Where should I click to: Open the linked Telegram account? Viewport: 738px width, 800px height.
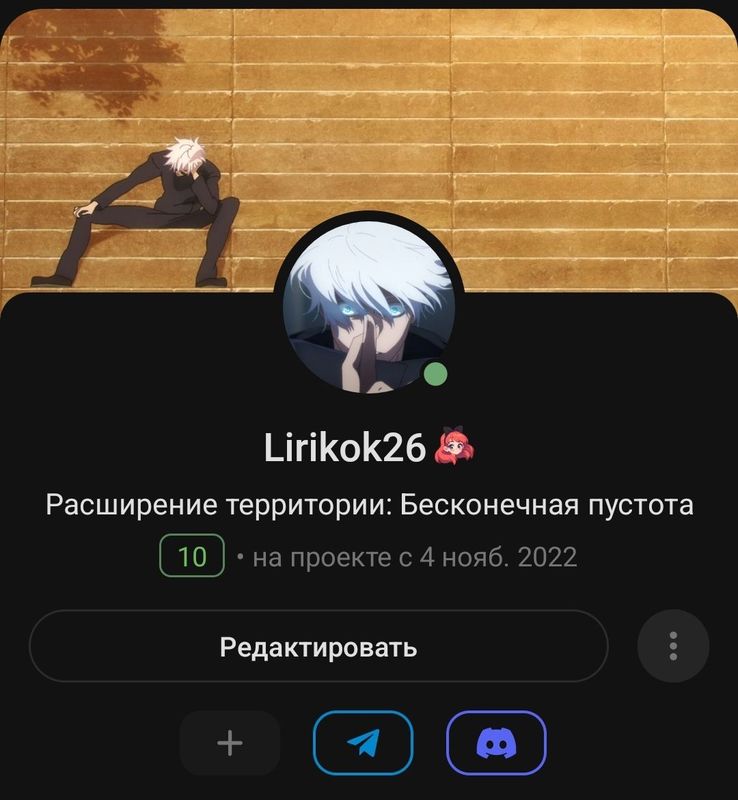(363, 743)
